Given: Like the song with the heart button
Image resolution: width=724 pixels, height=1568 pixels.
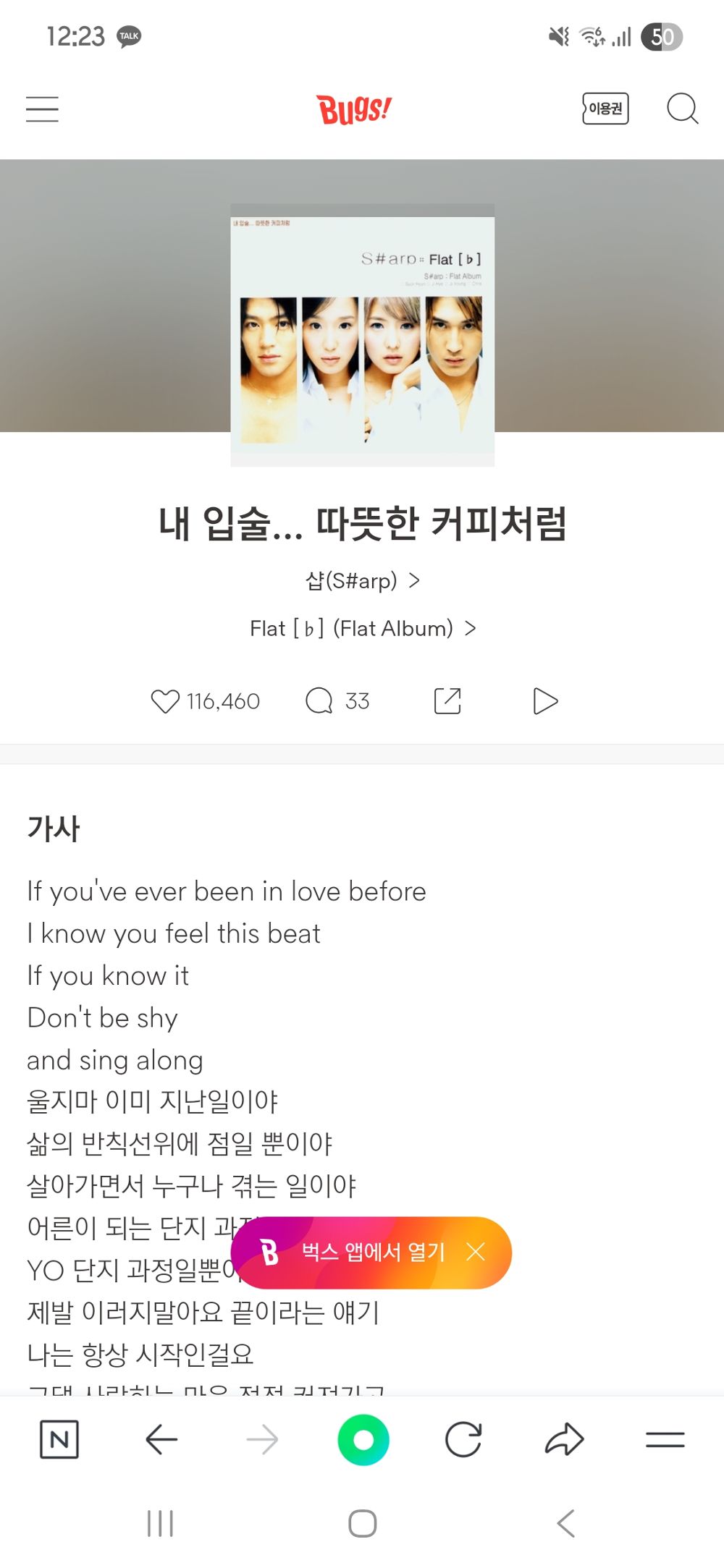Looking at the screenshot, I should [x=169, y=700].
